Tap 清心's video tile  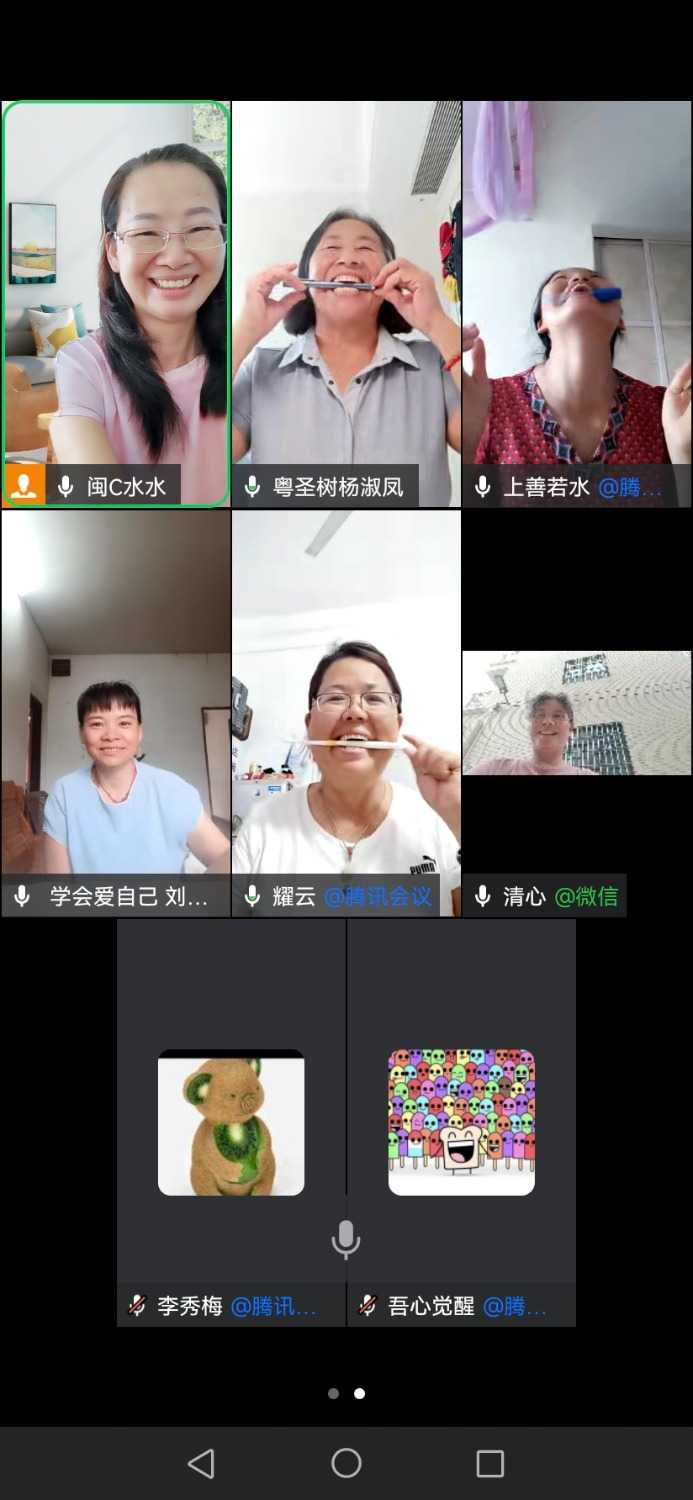(577, 712)
